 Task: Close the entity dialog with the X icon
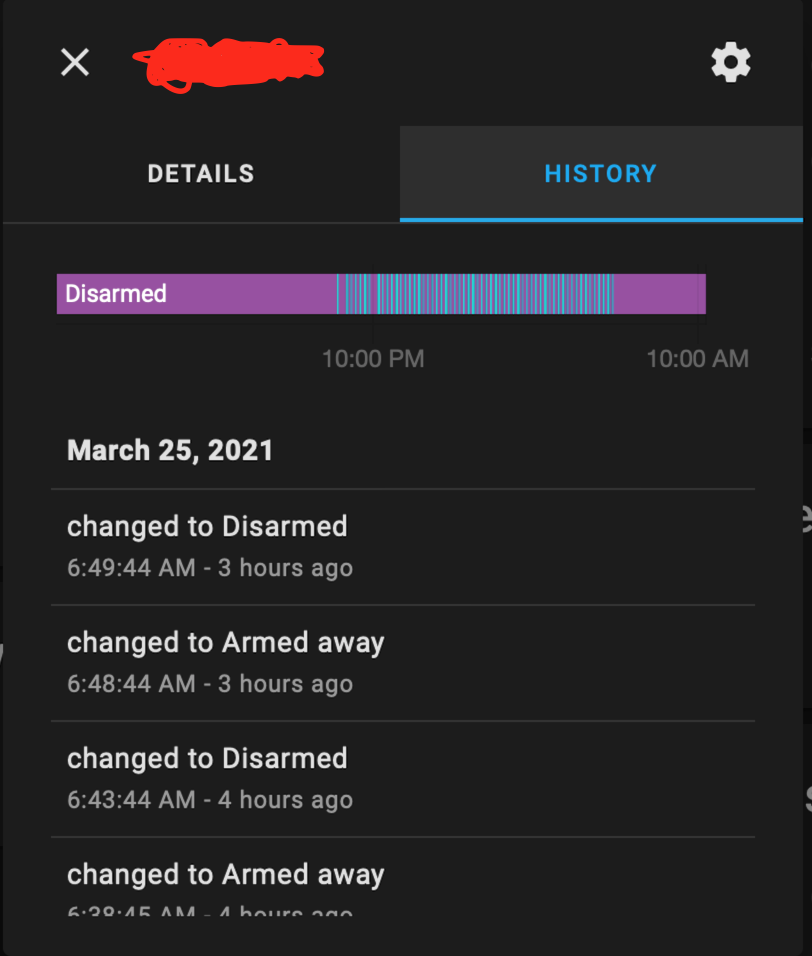74,62
